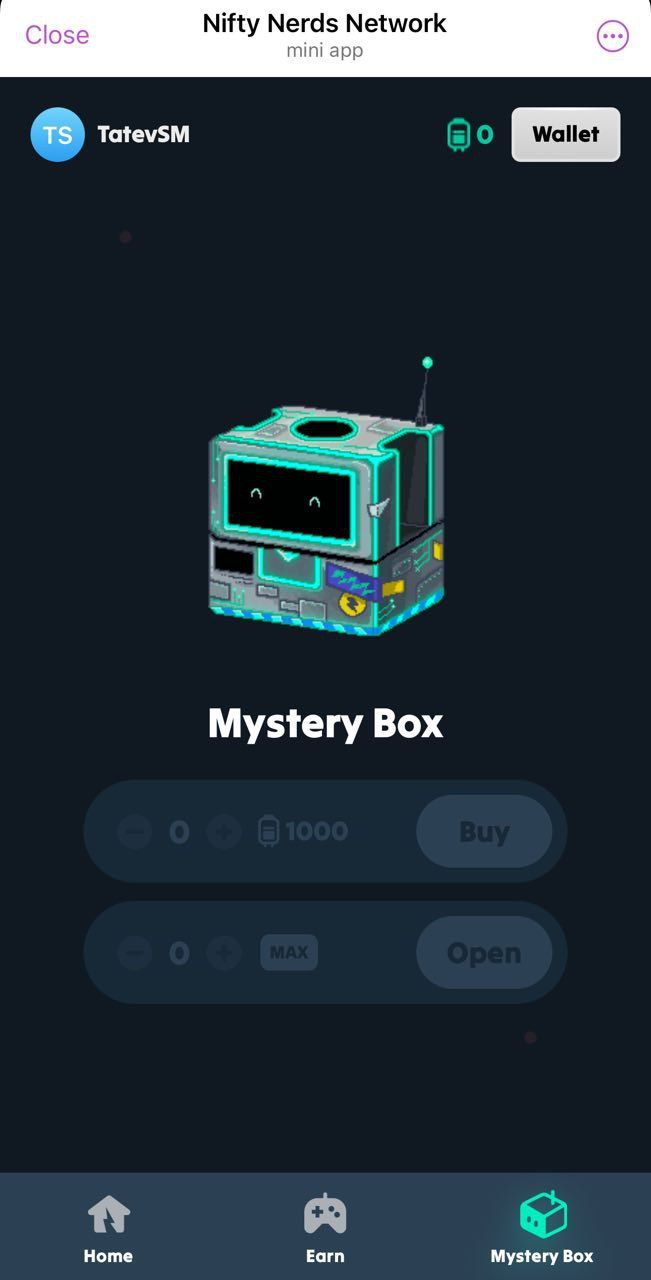The height and width of the screenshot is (1280, 651).
Task: Tap the TatevSM profile avatar
Action: coord(57,135)
